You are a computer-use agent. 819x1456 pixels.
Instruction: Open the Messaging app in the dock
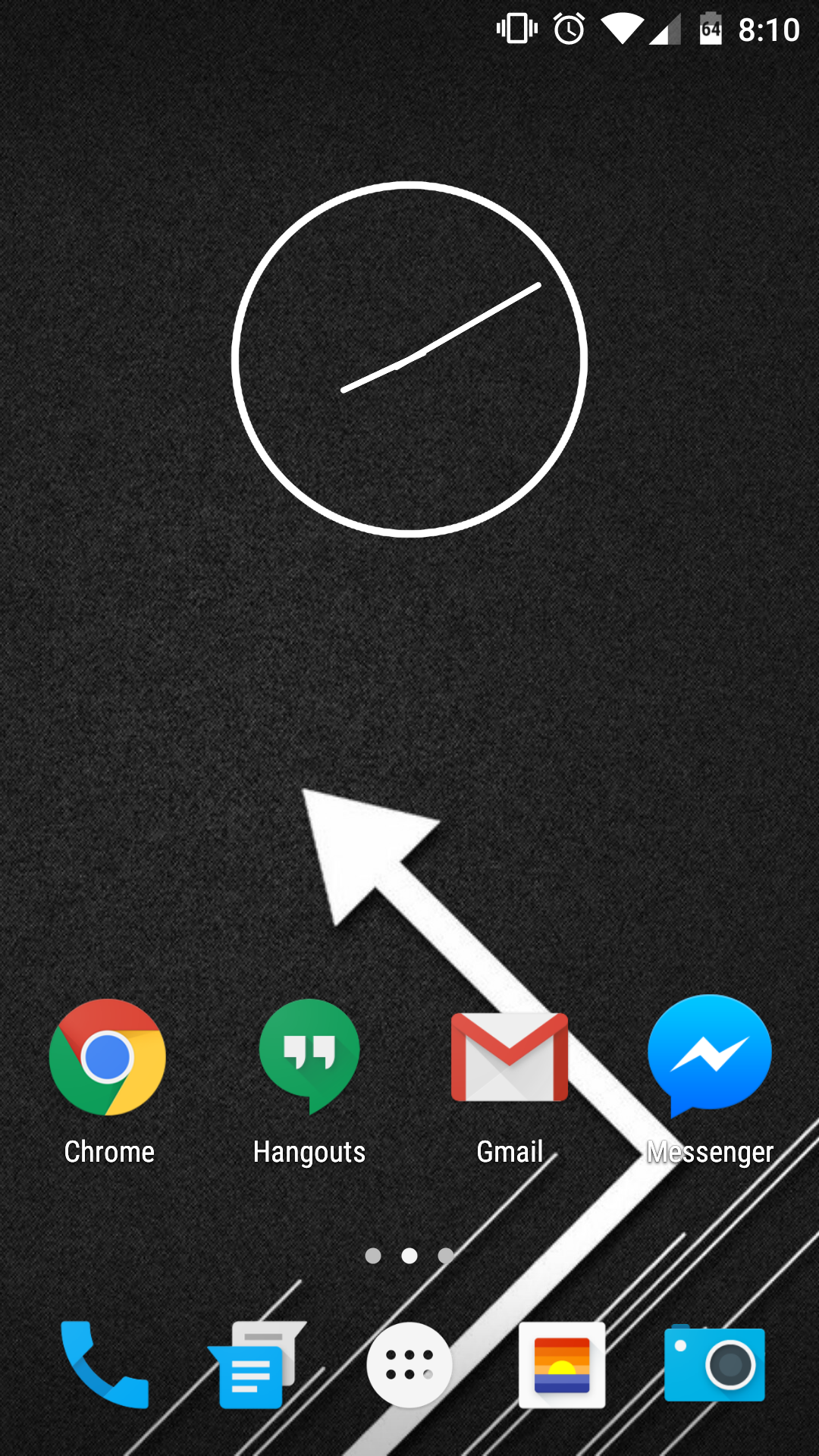tap(256, 1365)
